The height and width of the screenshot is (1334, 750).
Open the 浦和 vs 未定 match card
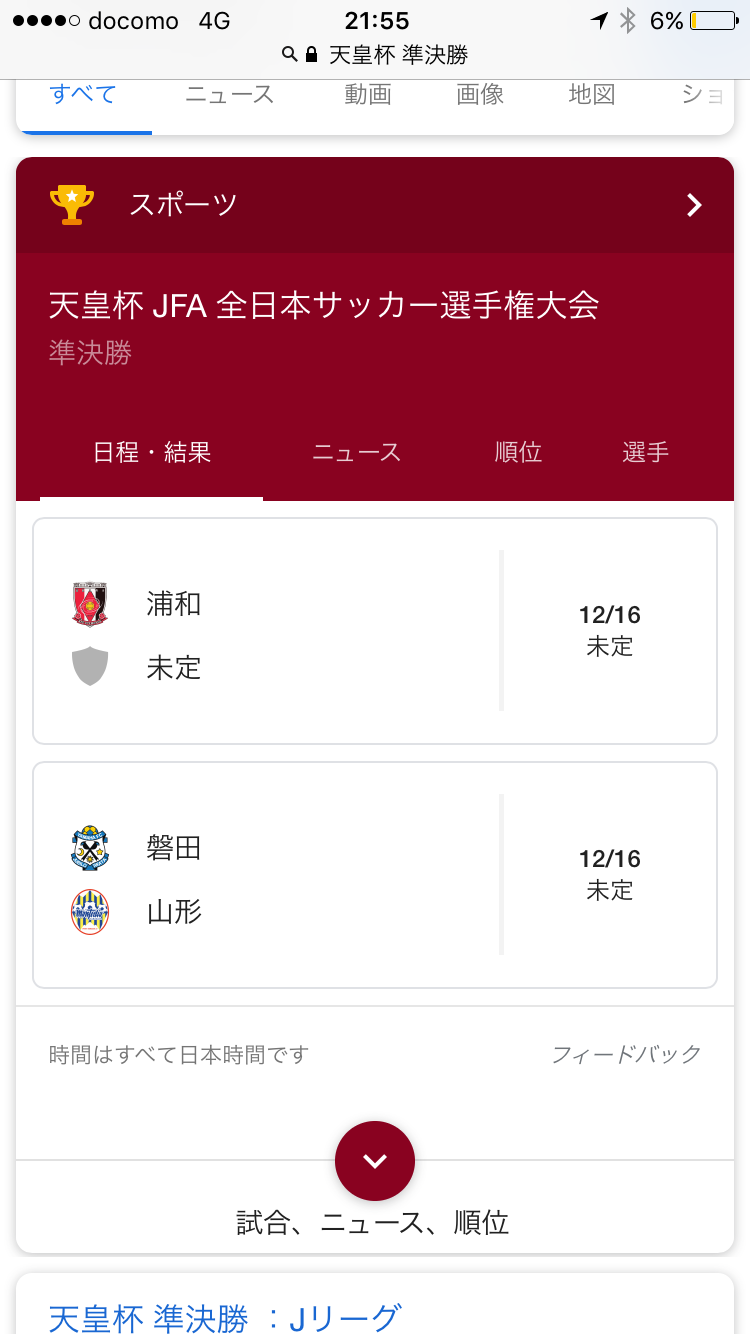[375, 631]
